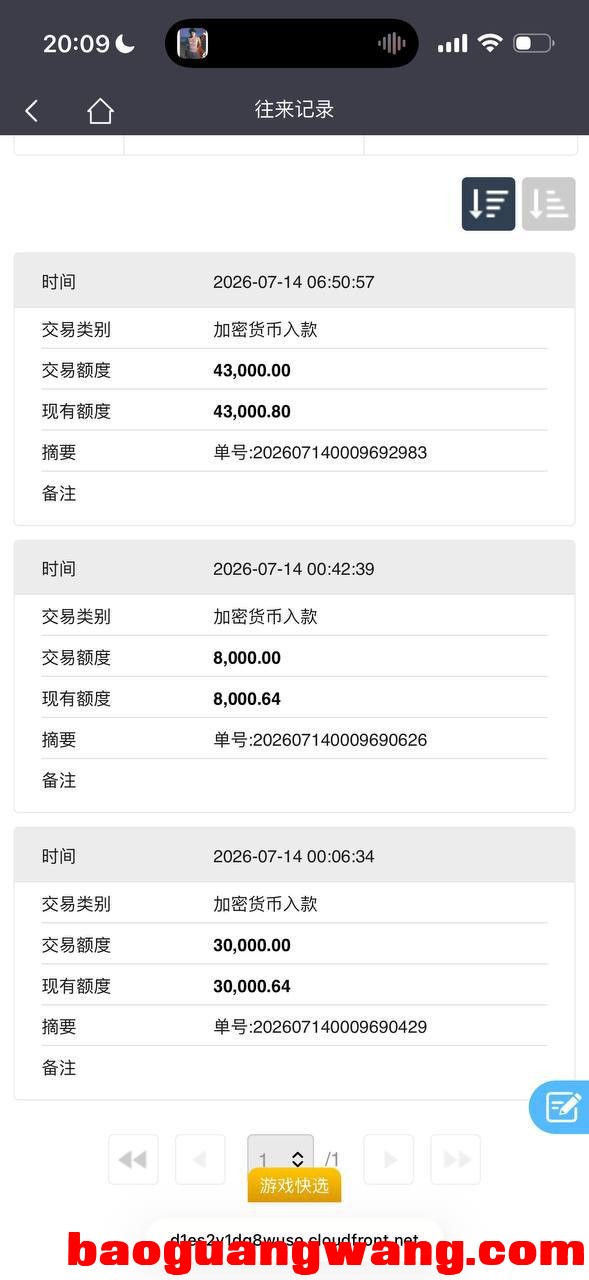Jump to the first page of records

coord(133,1159)
